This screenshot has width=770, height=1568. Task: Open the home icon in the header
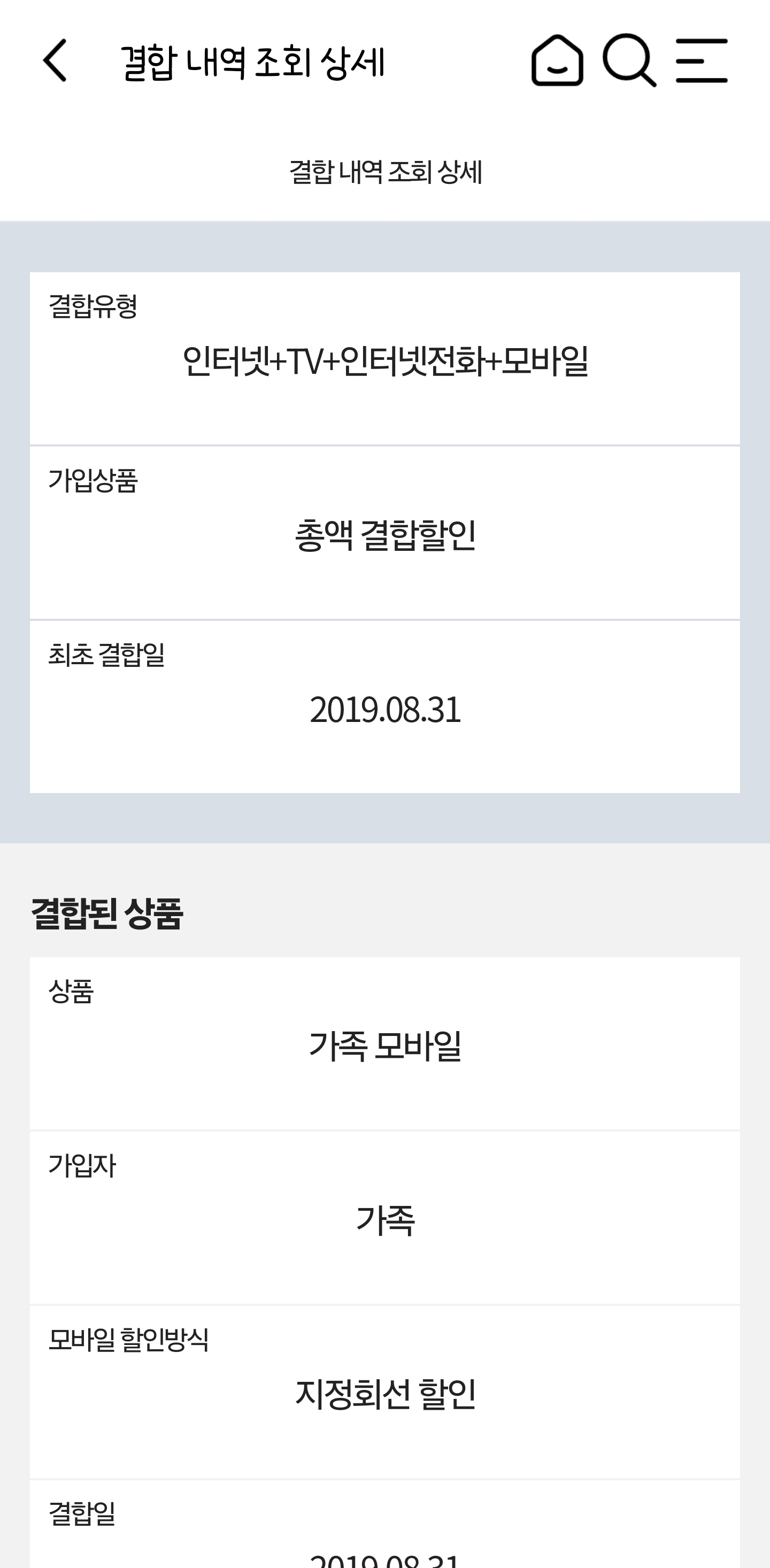557,60
